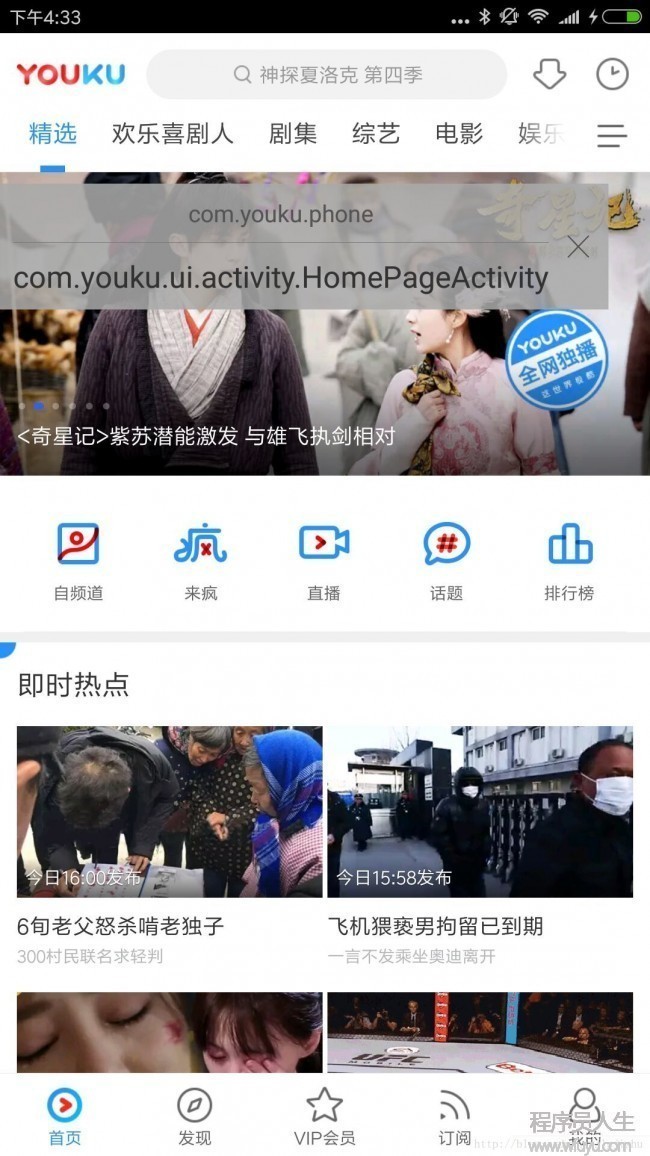Switch to the 剧集 tab
Screen dimensions: 650x1156
[x=293, y=134]
